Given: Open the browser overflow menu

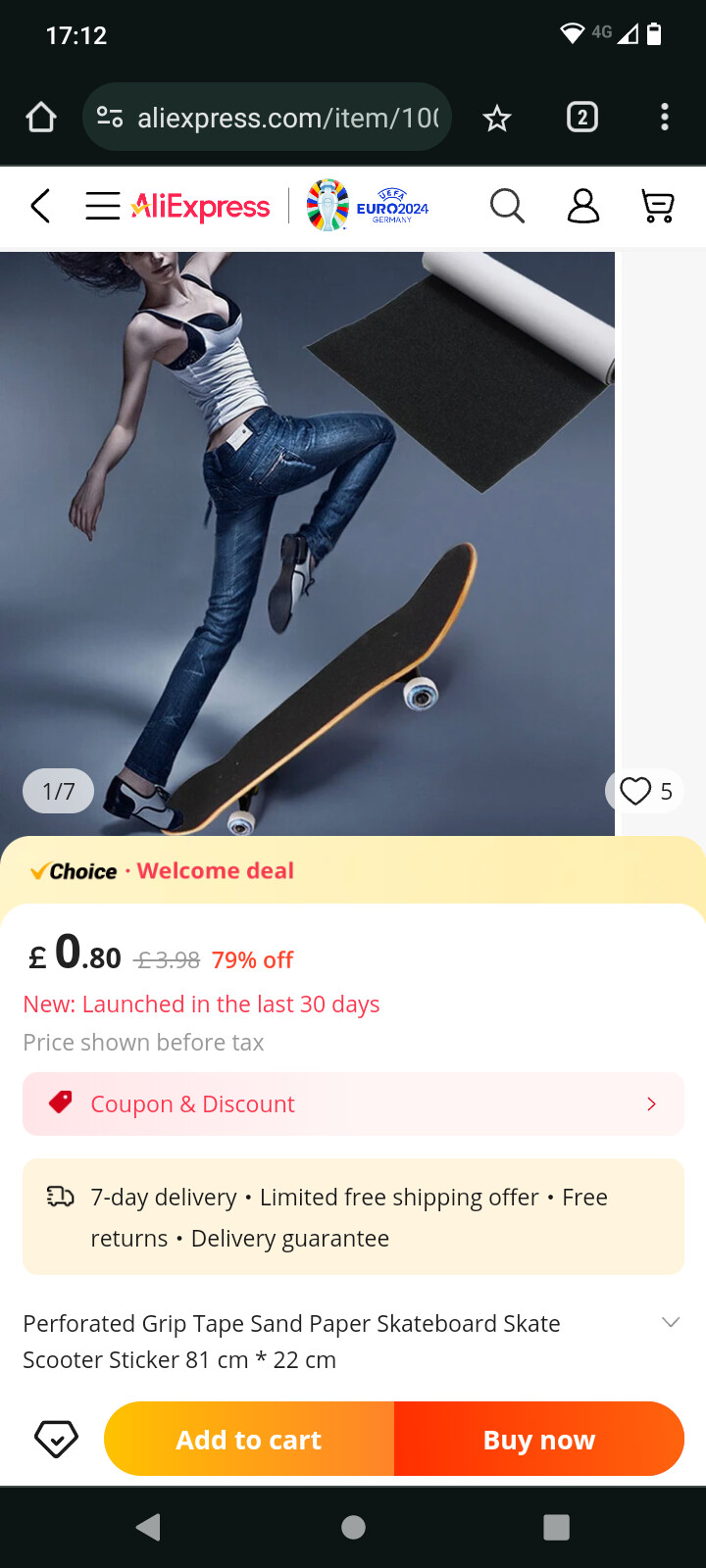Looking at the screenshot, I should (665, 118).
